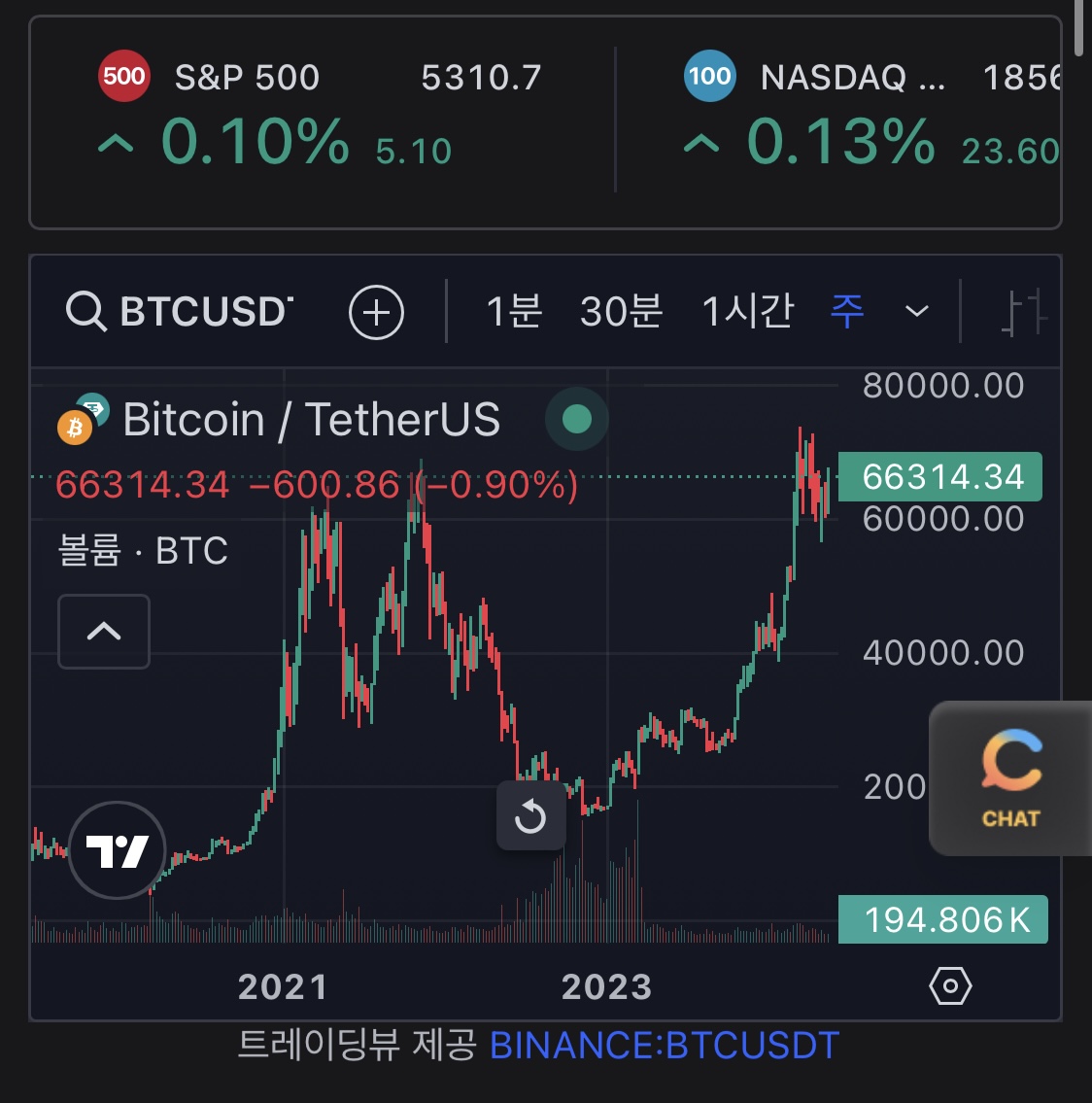The height and width of the screenshot is (1103, 1092).
Task: Open the CHAT floating button
Action: (x=1011, y=778)
